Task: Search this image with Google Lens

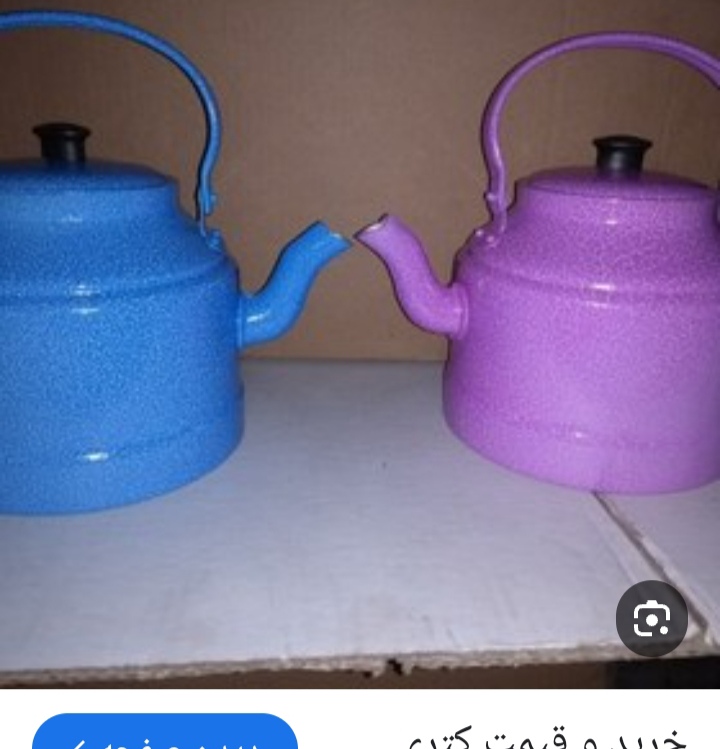Action: (651, 619)
